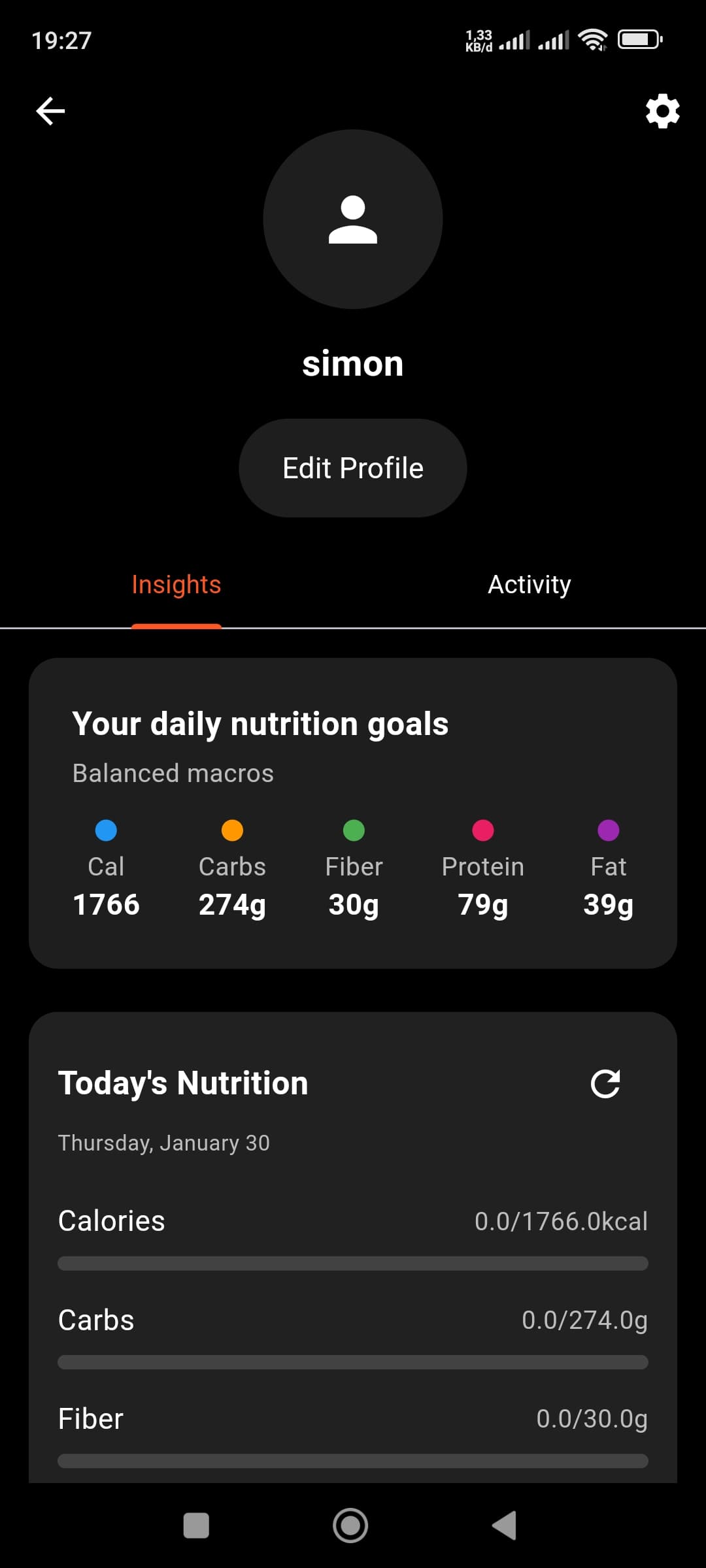The height and width of the screenshot is (1568, 706).
Task: Tap the recent apps navigation button
Action: click(198, 1526)
